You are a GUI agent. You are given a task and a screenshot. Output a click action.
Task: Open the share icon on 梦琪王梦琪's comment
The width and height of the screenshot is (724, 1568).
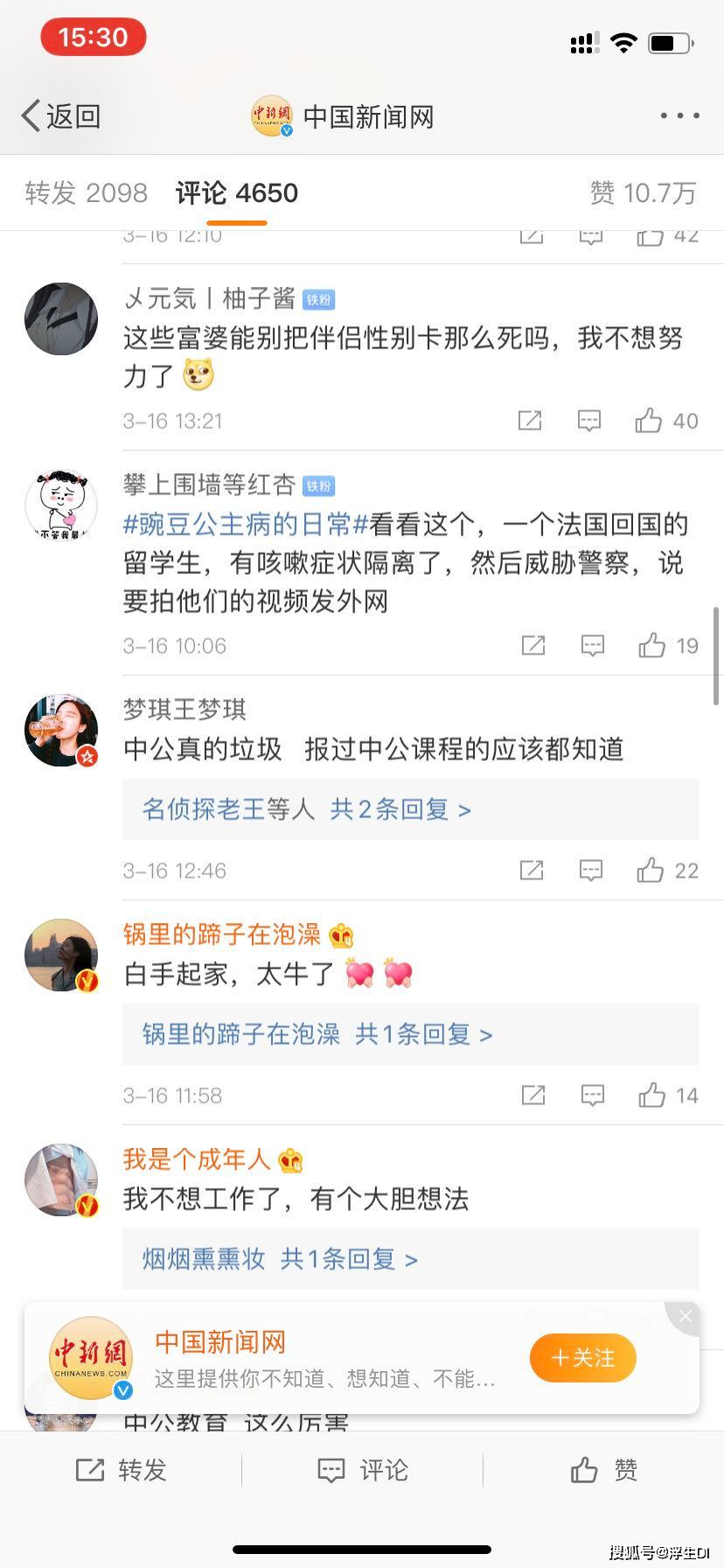pos(531,870)
